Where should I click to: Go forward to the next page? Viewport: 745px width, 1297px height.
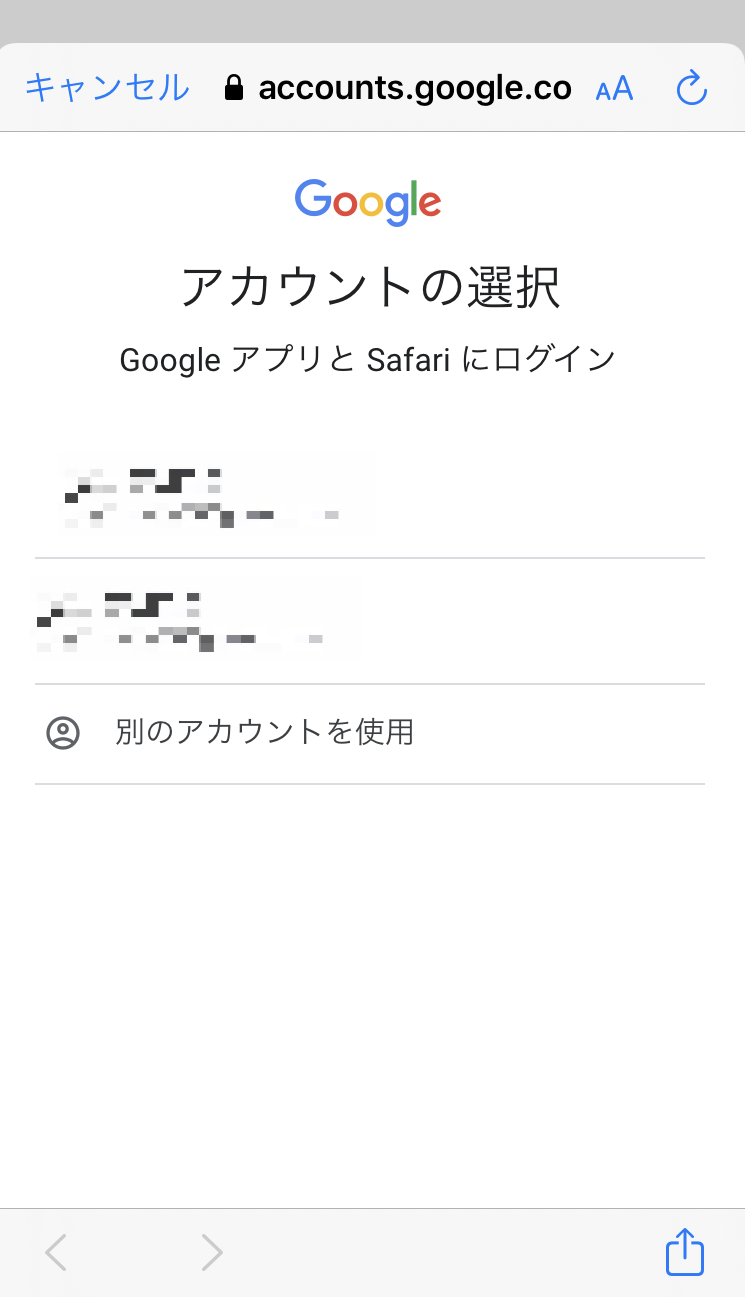[211, 1252]
